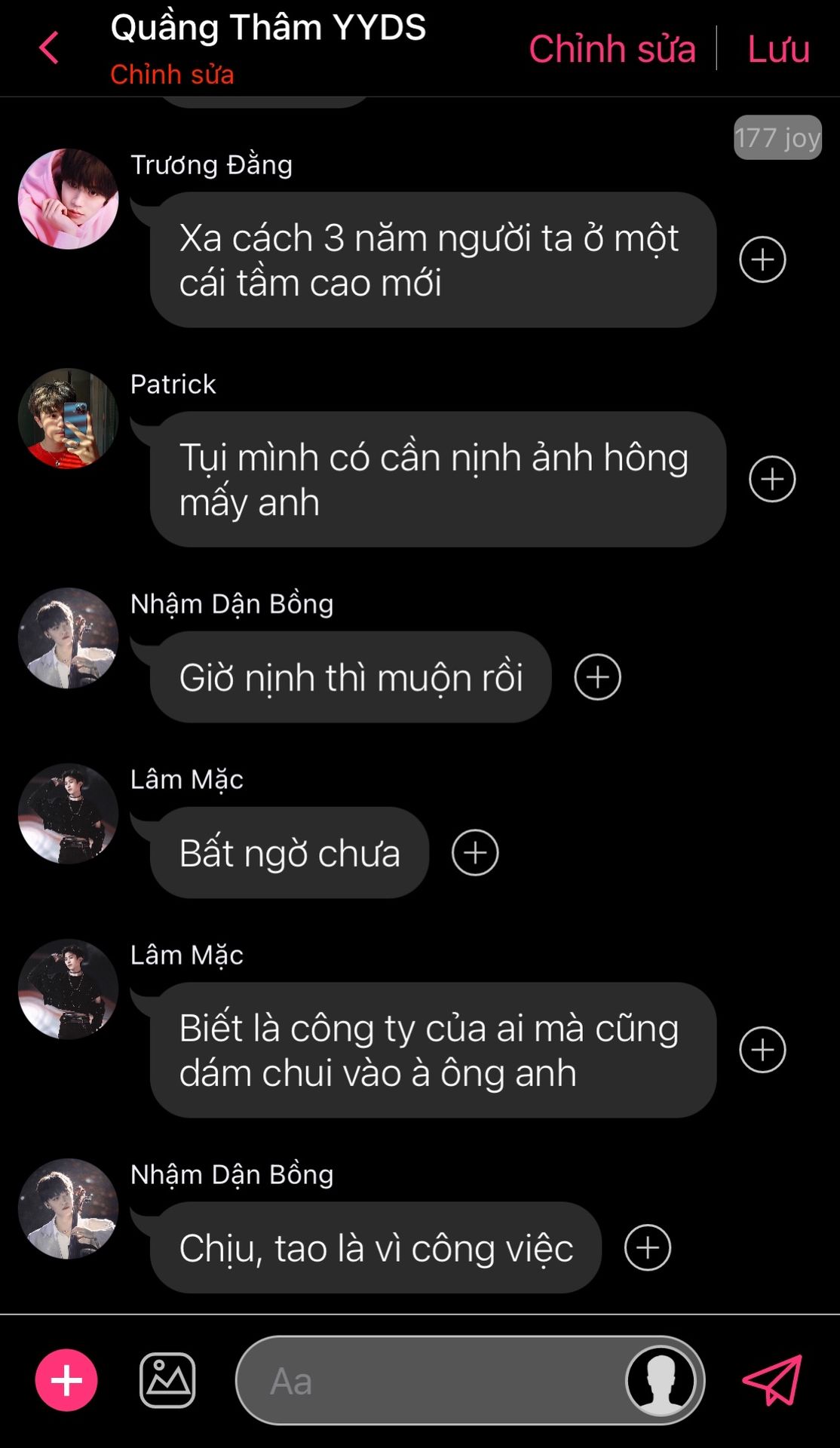Tap plus next to "Bất ngờ chưa"
840x1448 pixels.
pyautogui.click(x=474, y=852)
